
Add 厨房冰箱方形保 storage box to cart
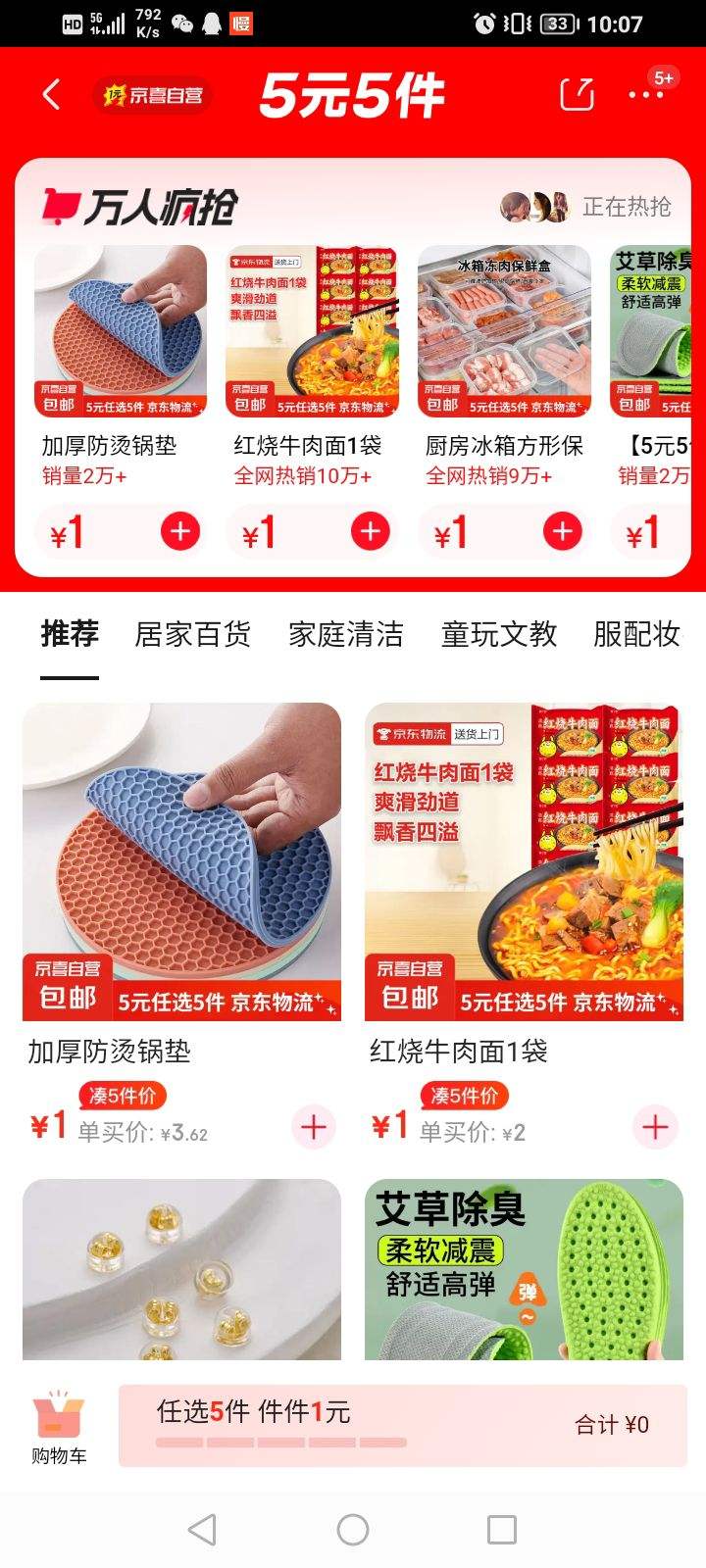point(563,532)
